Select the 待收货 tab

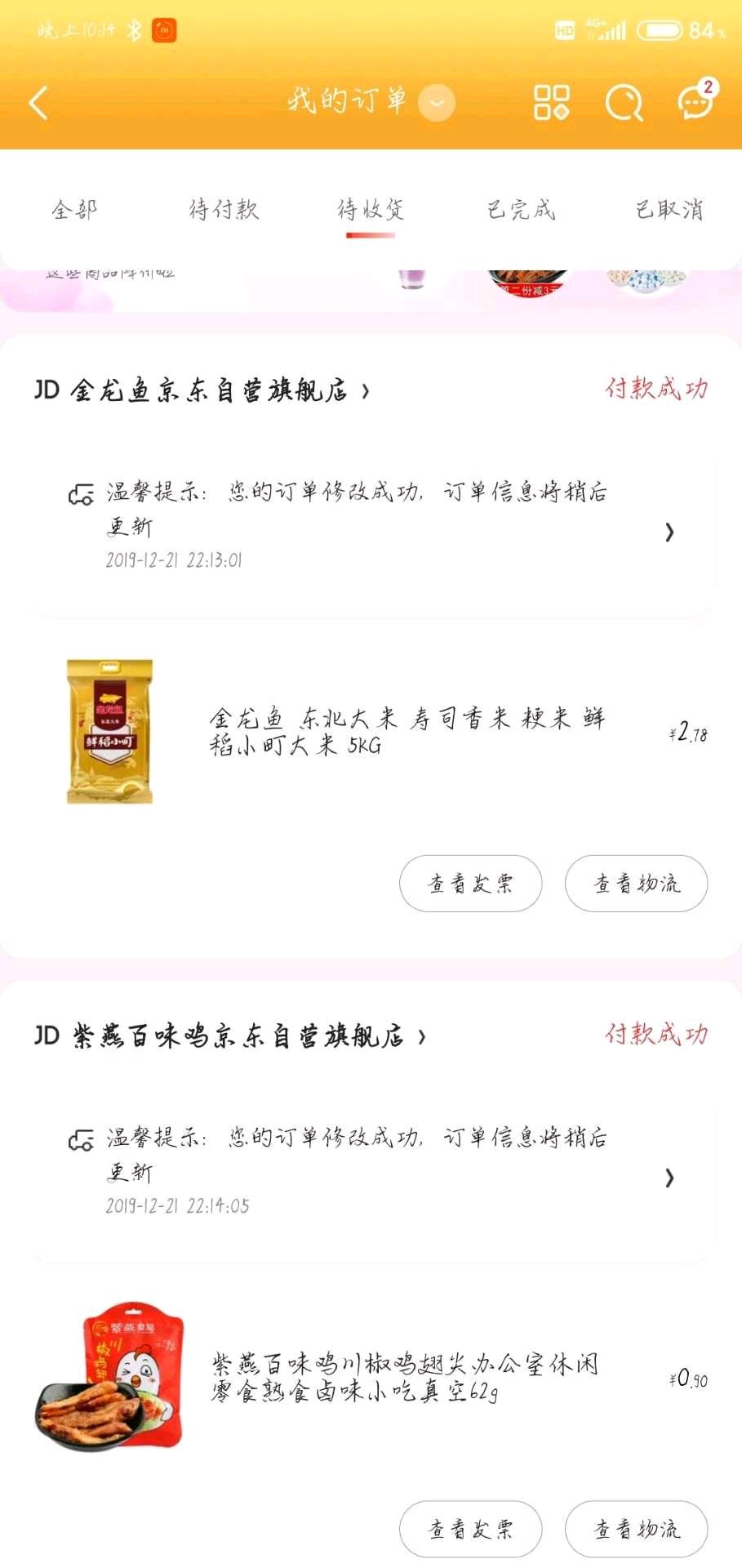tap(371, 210)
